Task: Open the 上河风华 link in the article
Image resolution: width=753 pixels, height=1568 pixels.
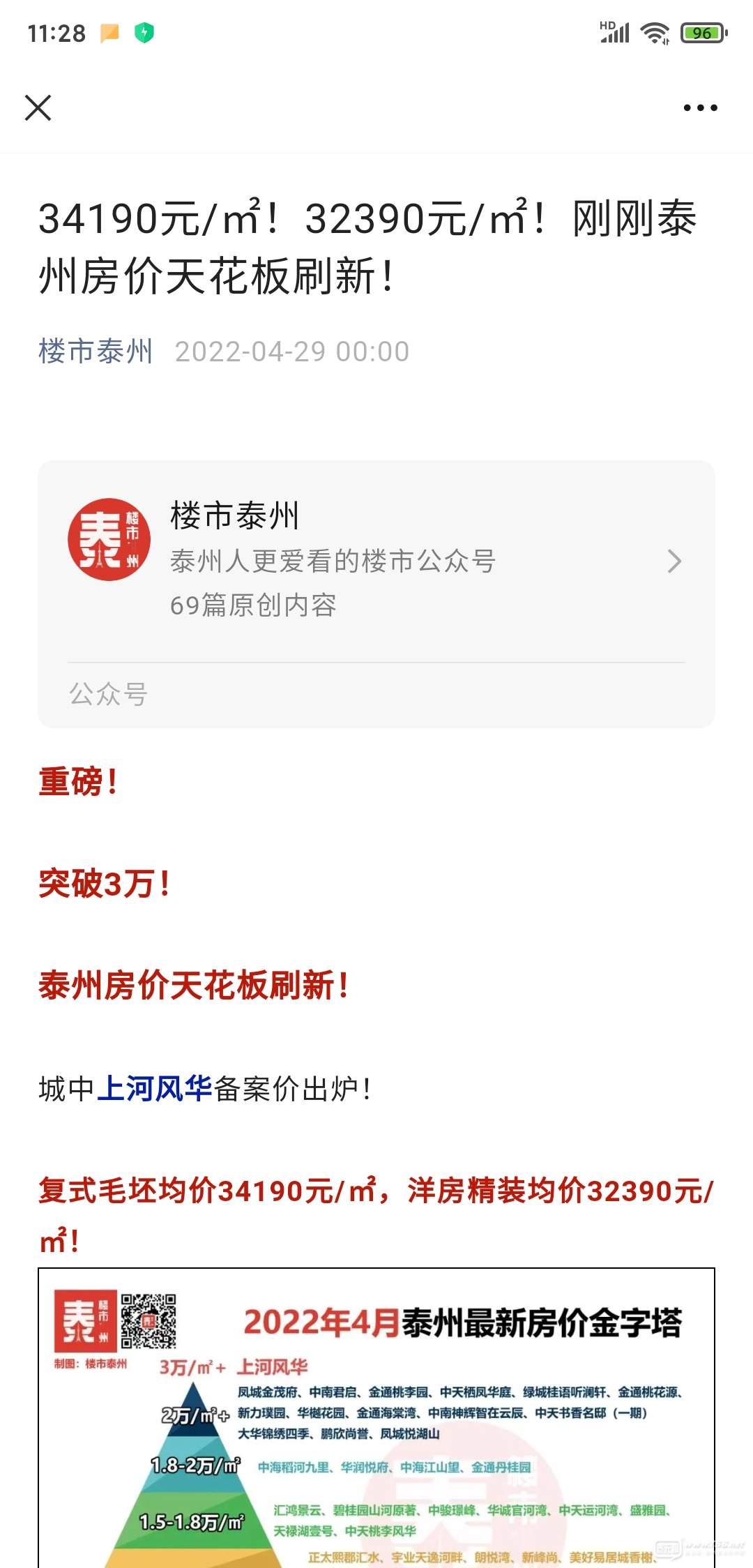Action: [154, 1089]
